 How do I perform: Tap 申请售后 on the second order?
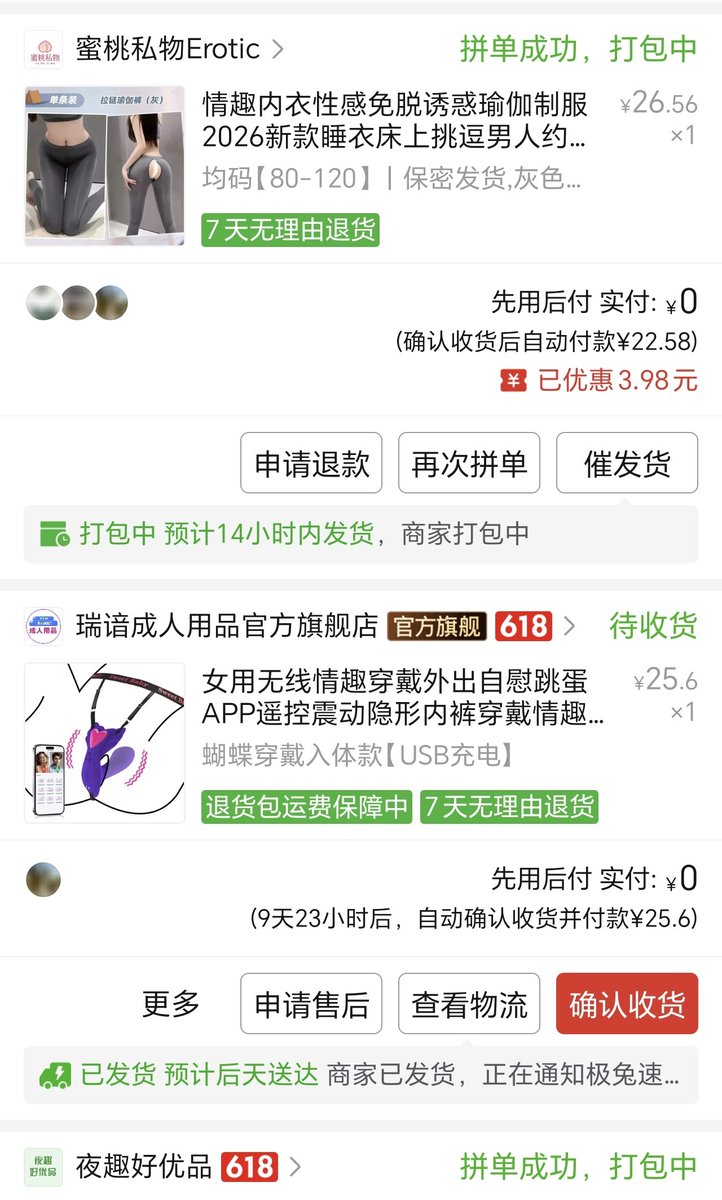(x=312, y=1004)
